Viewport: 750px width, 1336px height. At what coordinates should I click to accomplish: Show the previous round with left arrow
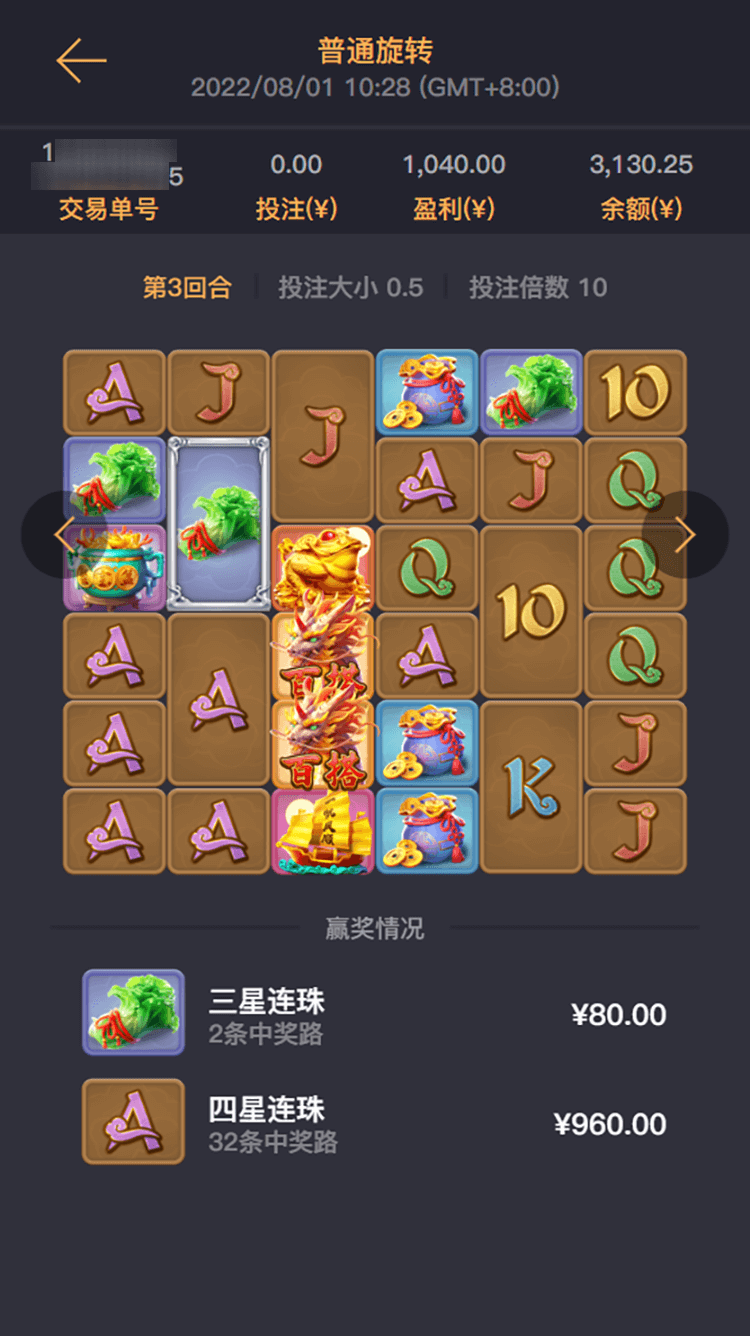63,535
